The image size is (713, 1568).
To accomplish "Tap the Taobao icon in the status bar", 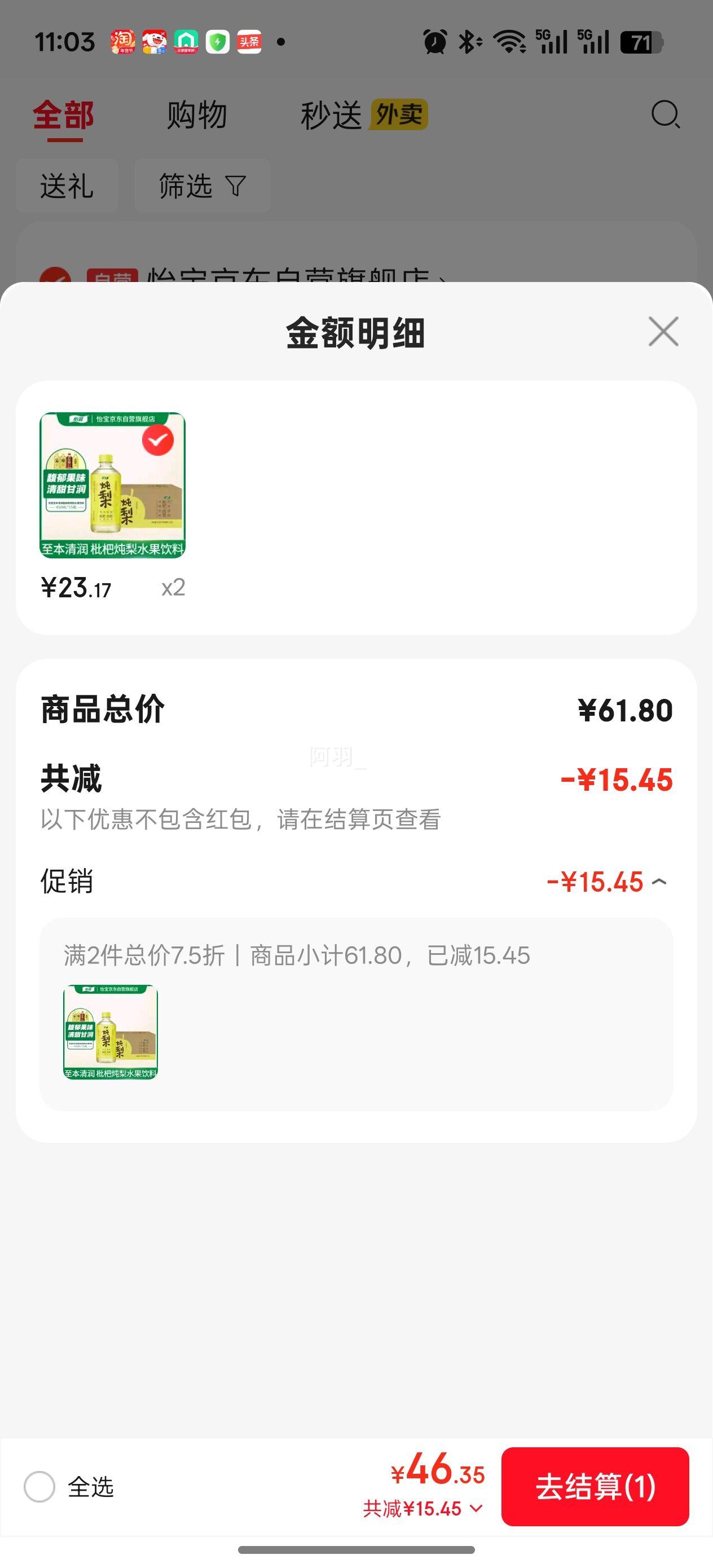I will [x=122, y=41].
